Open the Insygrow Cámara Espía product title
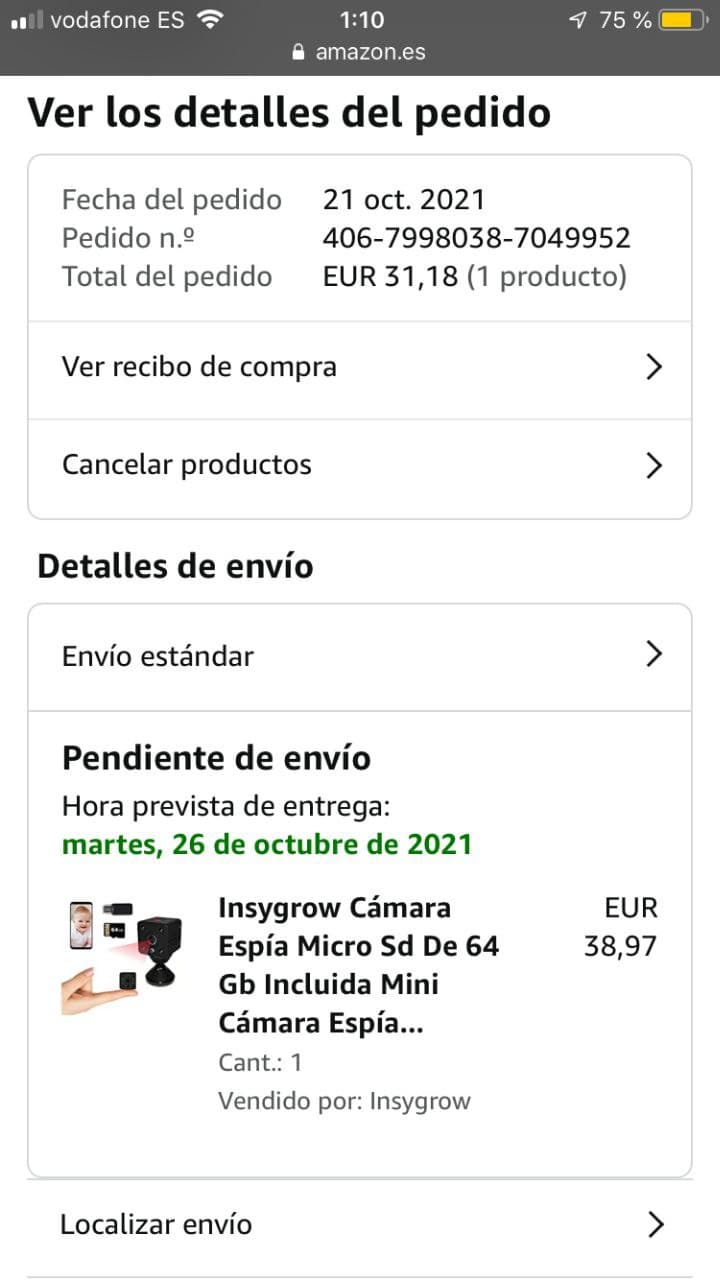720x1280 pixels. click(x=358, y=965)
